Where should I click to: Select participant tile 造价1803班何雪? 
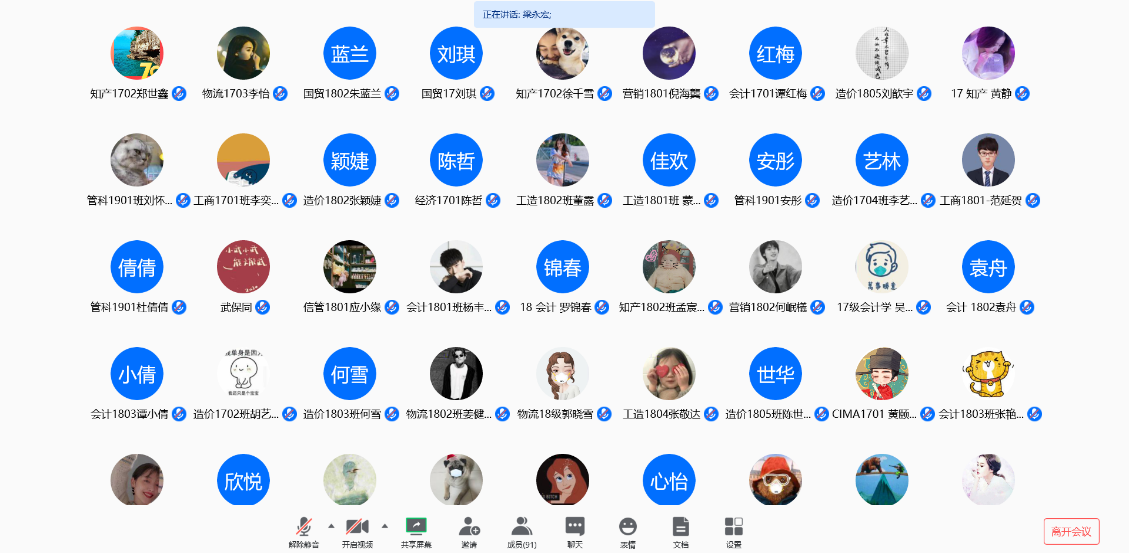(350, 374)
